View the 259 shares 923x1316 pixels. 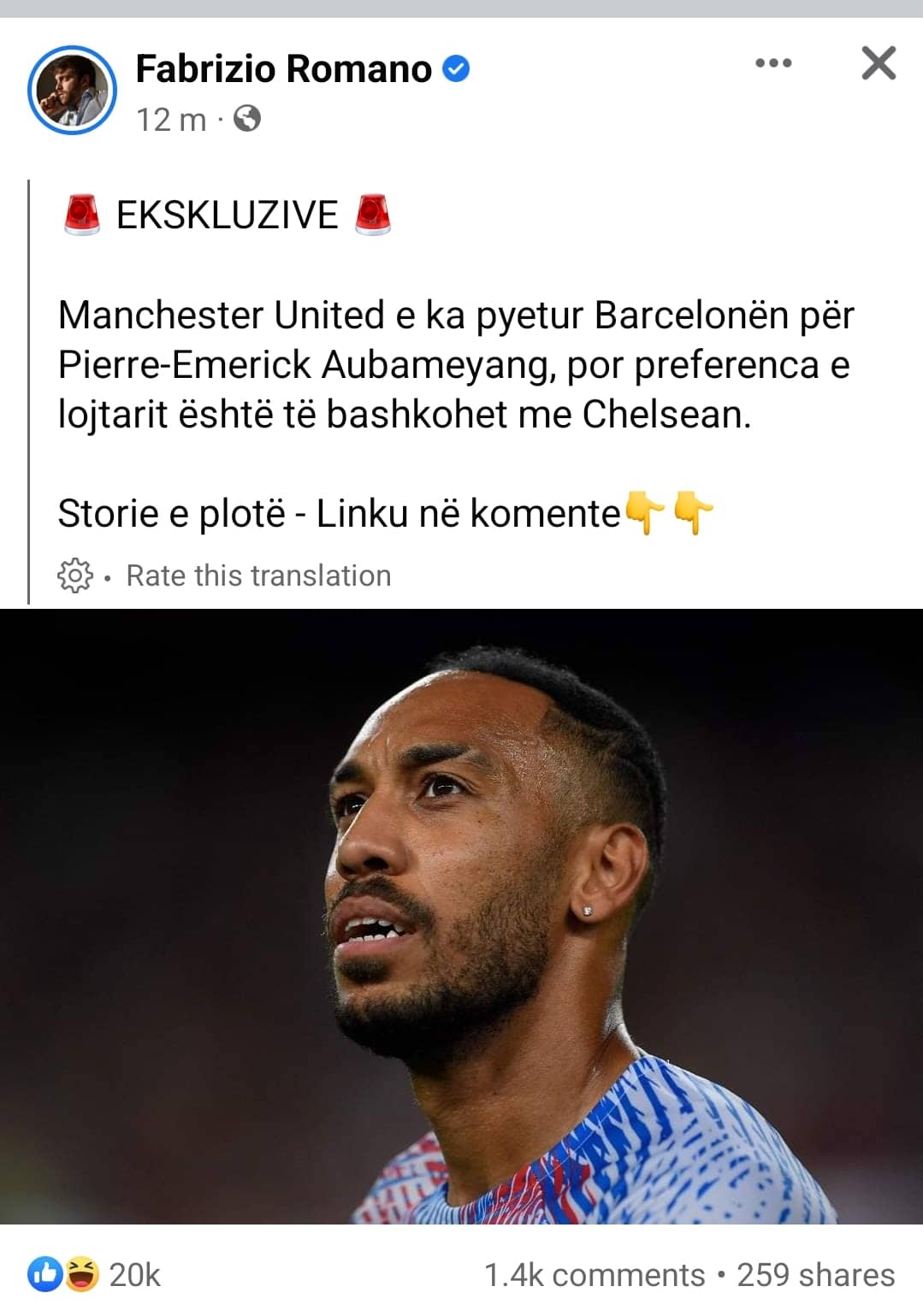click(815, 1274)
